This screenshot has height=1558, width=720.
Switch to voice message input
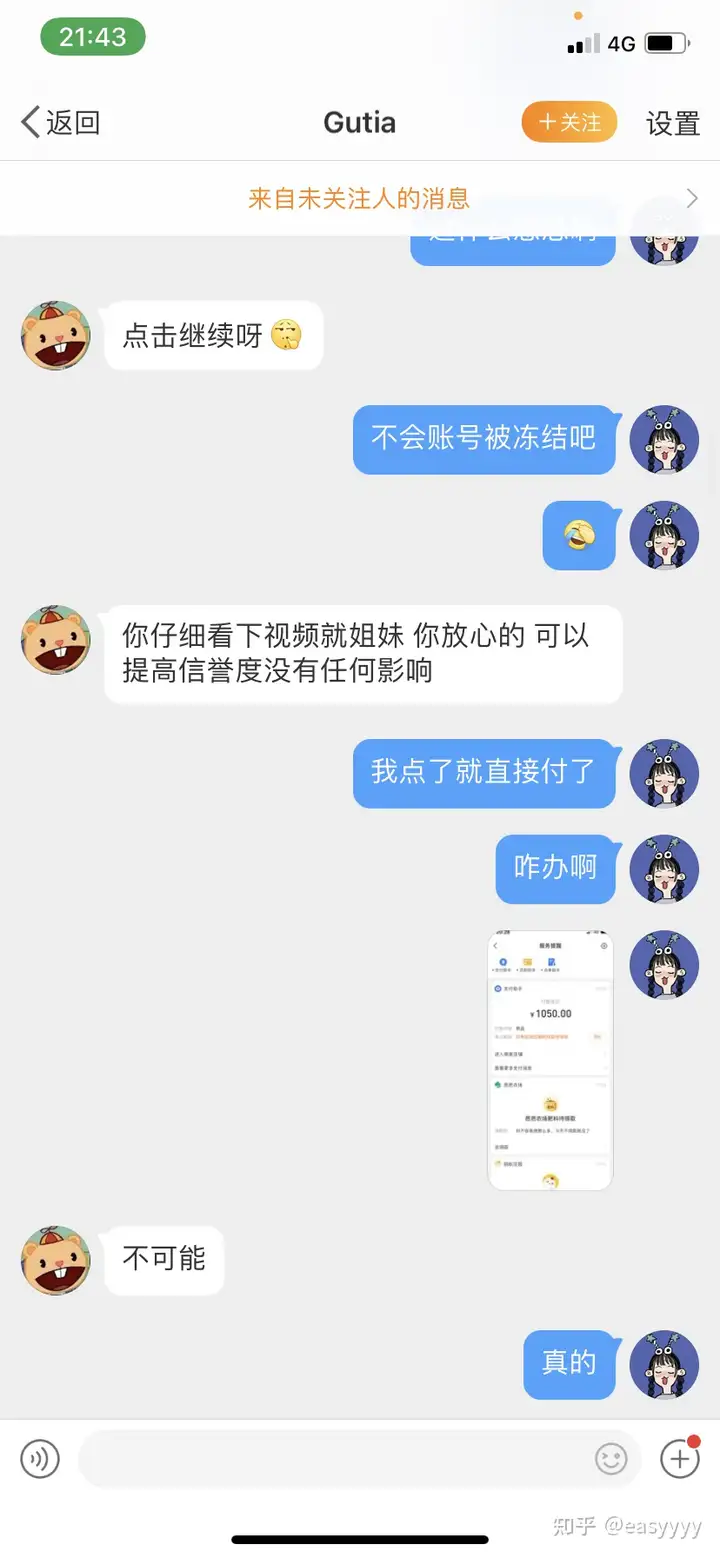tap(40, 1459)
